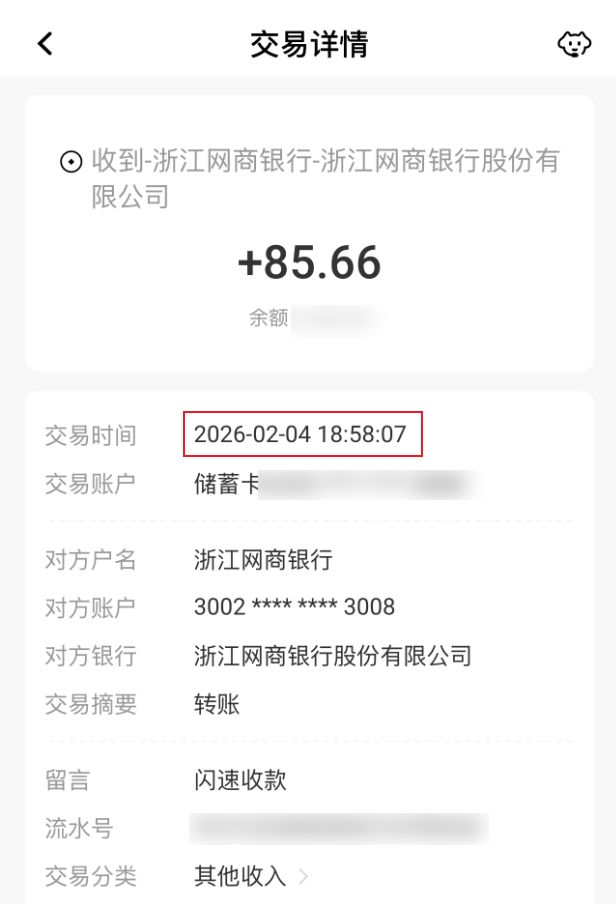Go back from transaction details
This screenshot has width=616, height=904.
point(44,44)
